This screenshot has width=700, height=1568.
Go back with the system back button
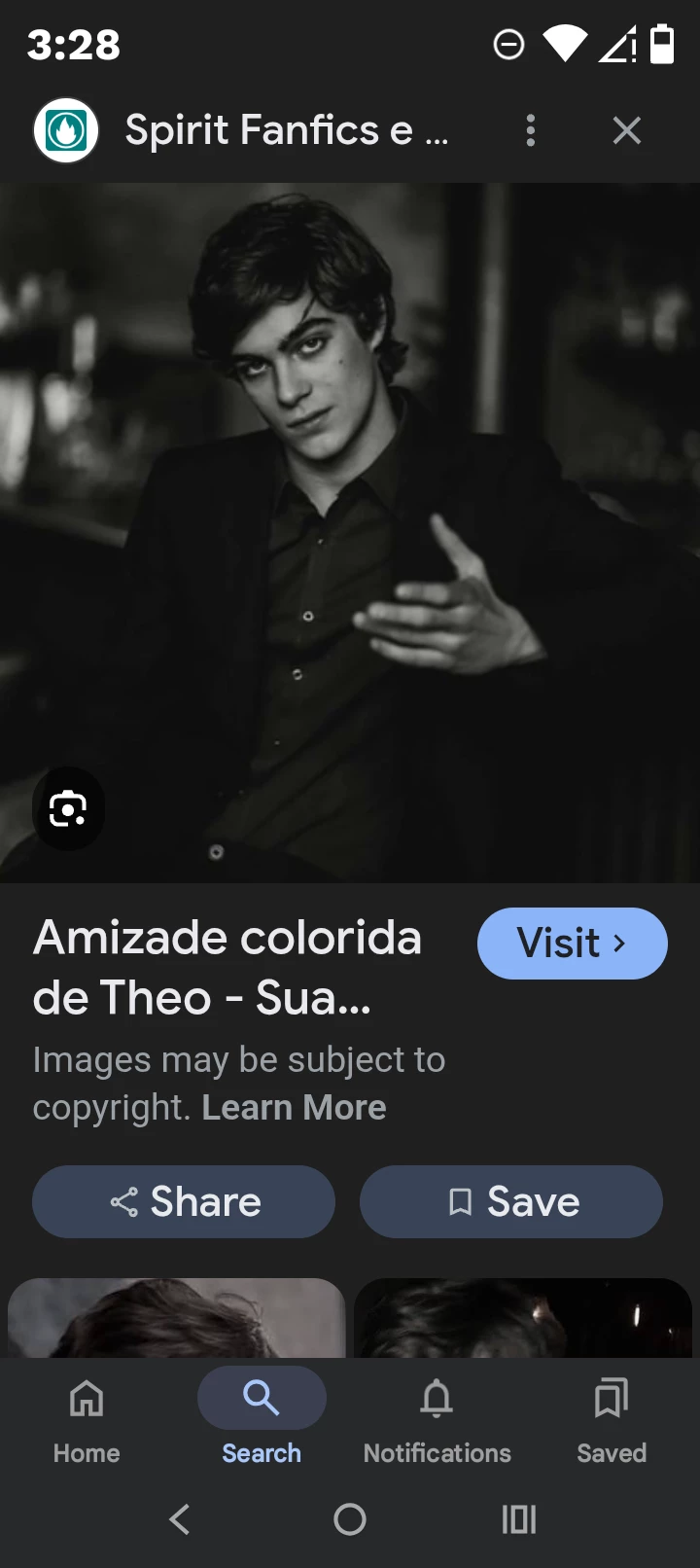[x=180, y=1519]
